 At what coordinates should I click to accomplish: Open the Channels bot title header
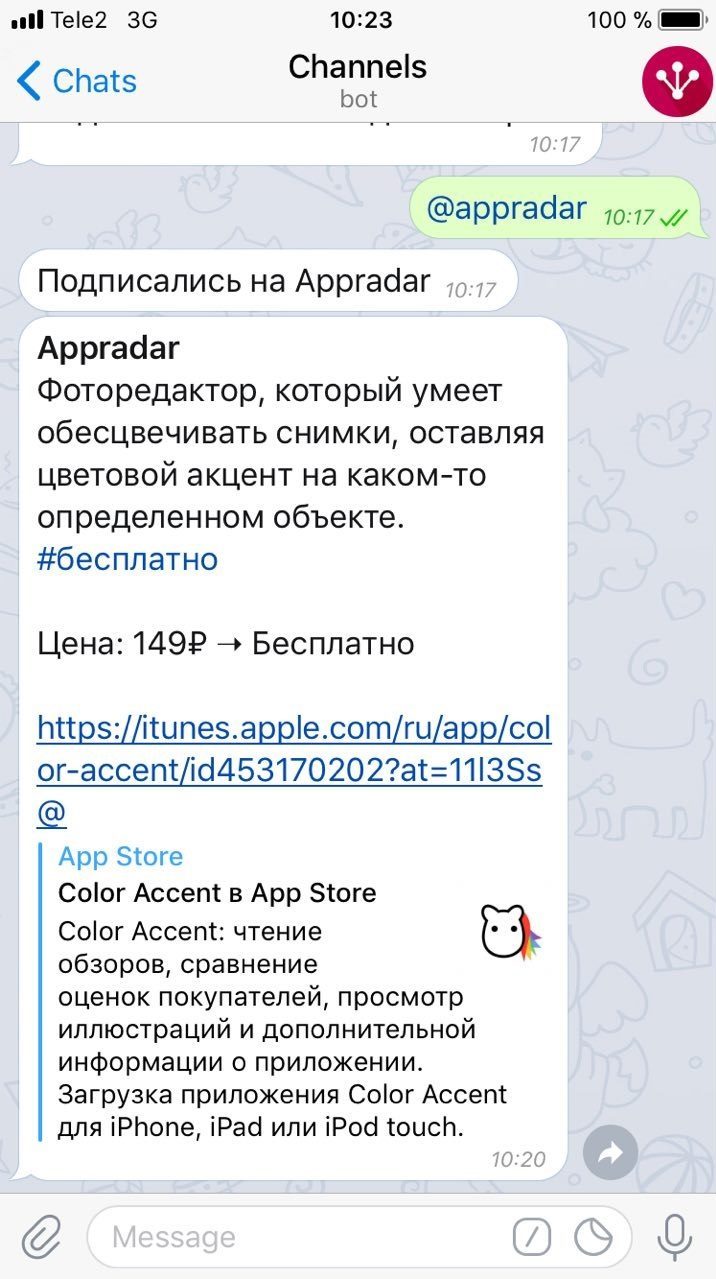point(357,80)
